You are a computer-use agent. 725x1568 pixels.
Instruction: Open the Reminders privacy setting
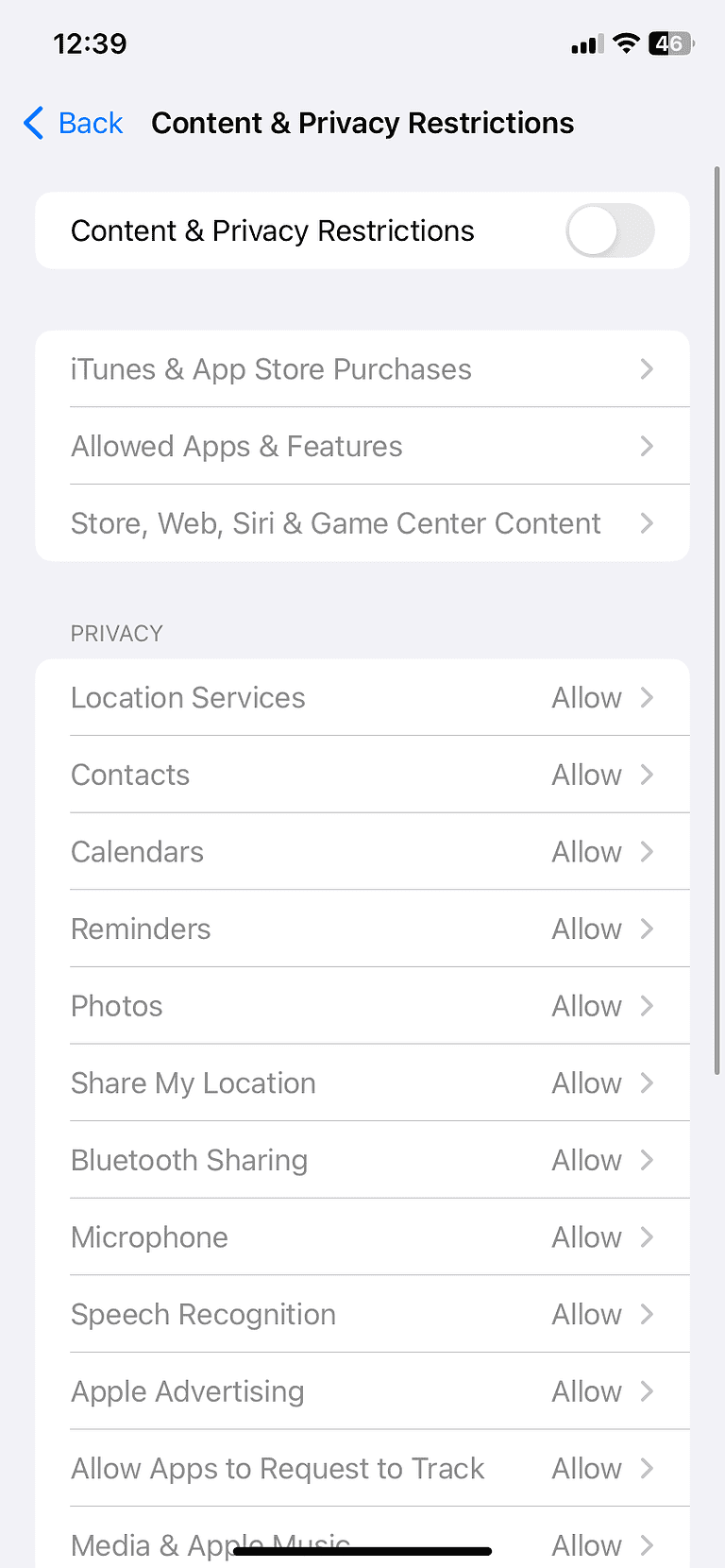[362, 929]
